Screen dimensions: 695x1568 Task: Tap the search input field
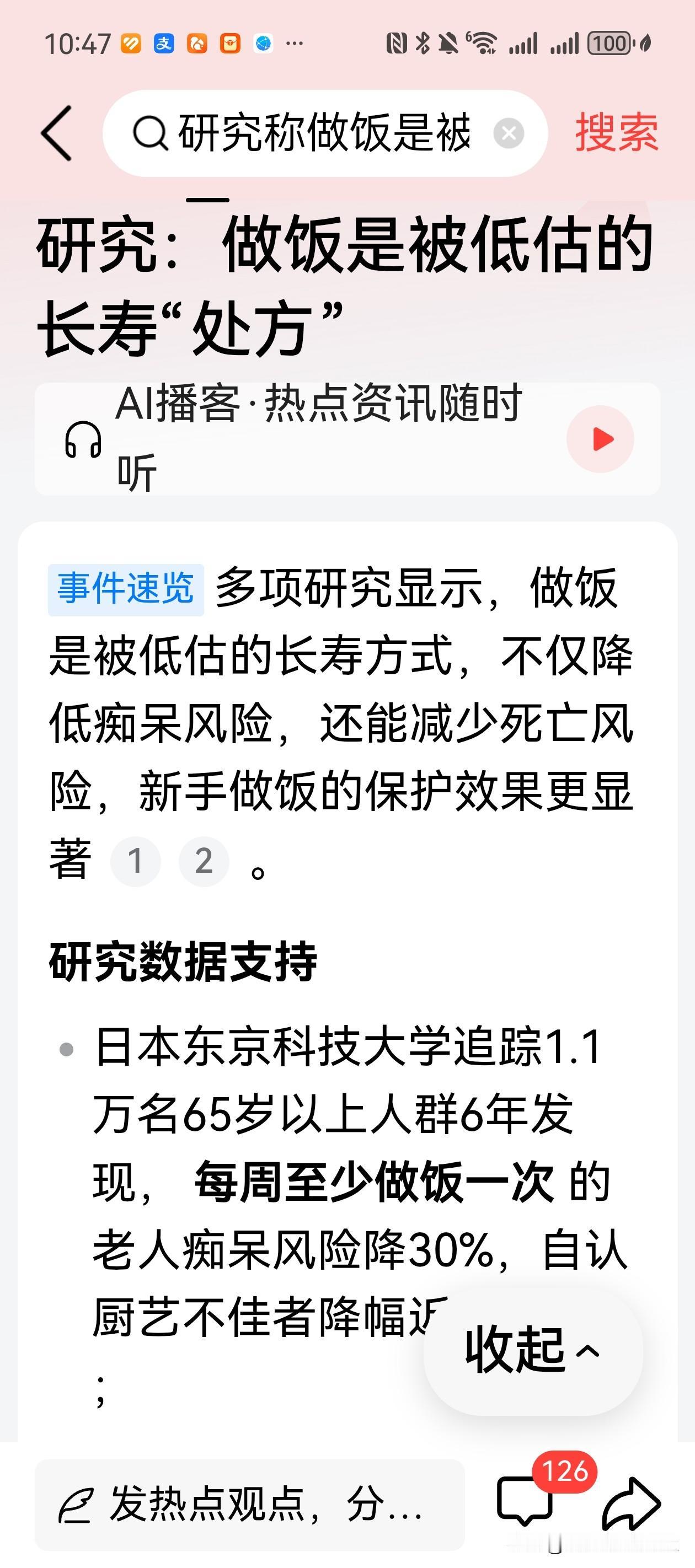329,135
